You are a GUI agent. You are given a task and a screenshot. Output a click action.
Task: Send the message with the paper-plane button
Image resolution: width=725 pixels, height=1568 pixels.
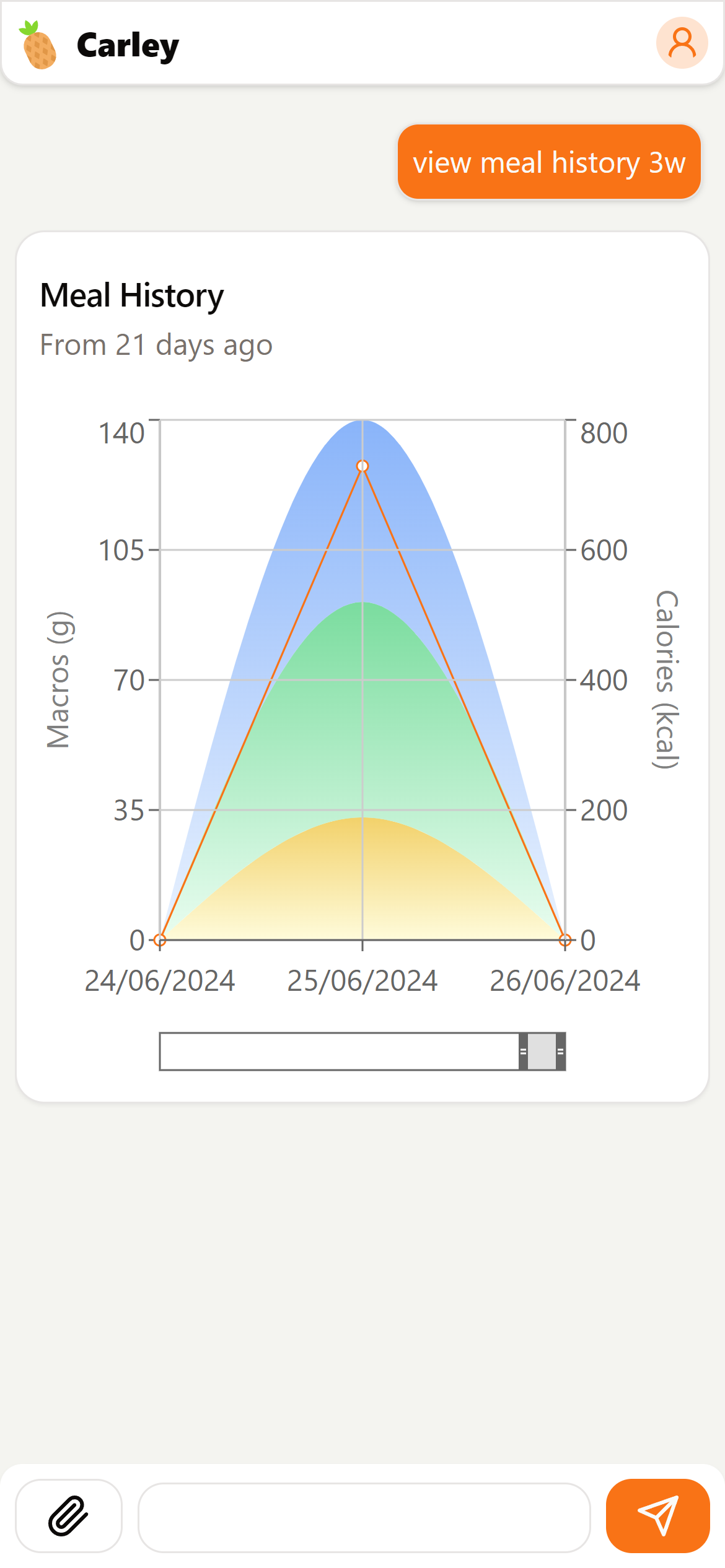coord(657,1515)
